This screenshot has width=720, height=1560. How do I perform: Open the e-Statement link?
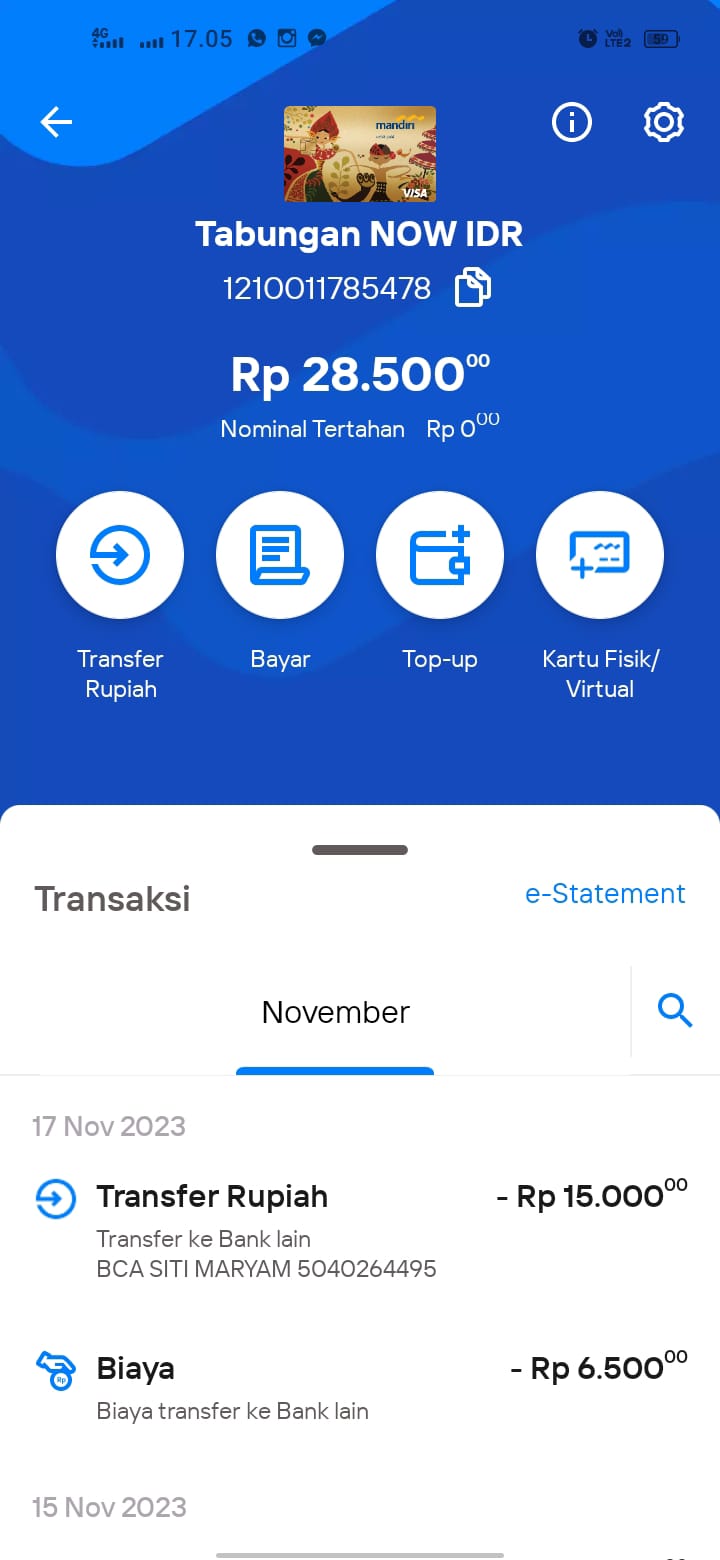click(605, 894)
